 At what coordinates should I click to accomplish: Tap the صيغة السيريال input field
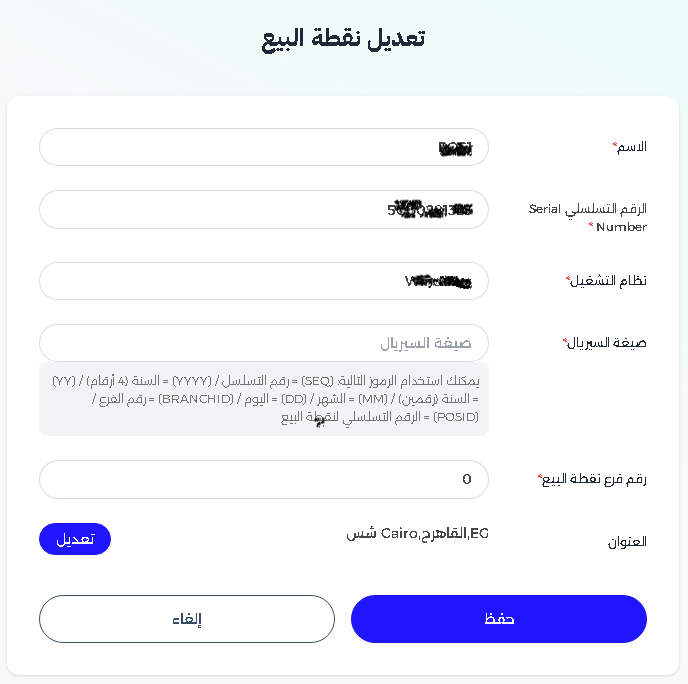click(x=263, y=343)
